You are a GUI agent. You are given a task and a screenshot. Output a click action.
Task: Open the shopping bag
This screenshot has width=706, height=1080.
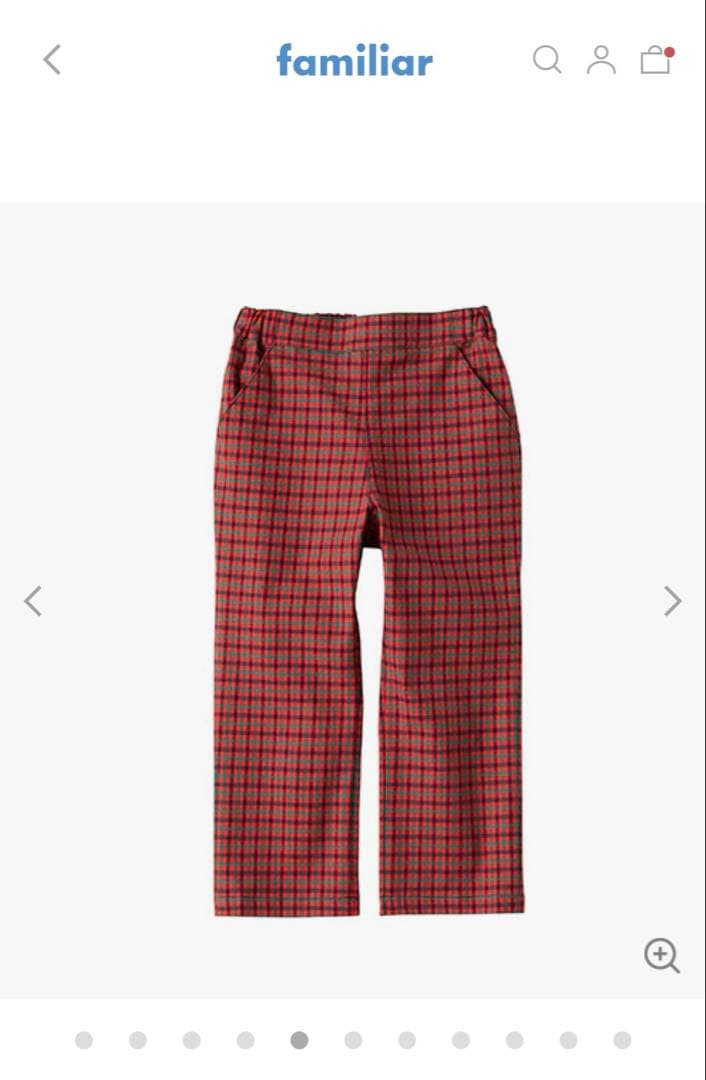click(x=656, y=60)
